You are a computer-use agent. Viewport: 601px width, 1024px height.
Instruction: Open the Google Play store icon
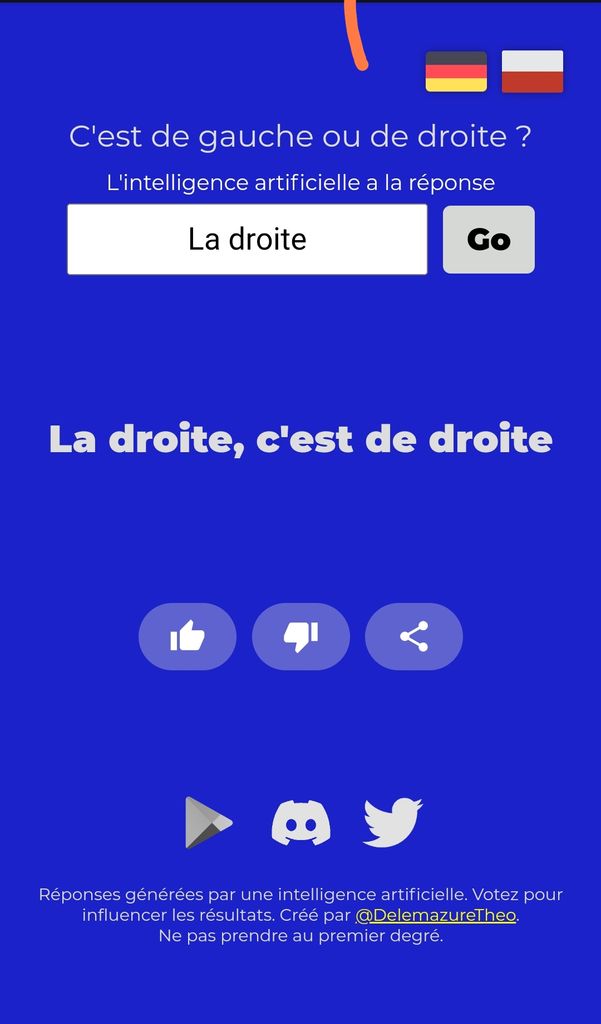pyautogui.click(x=208, y=823)
